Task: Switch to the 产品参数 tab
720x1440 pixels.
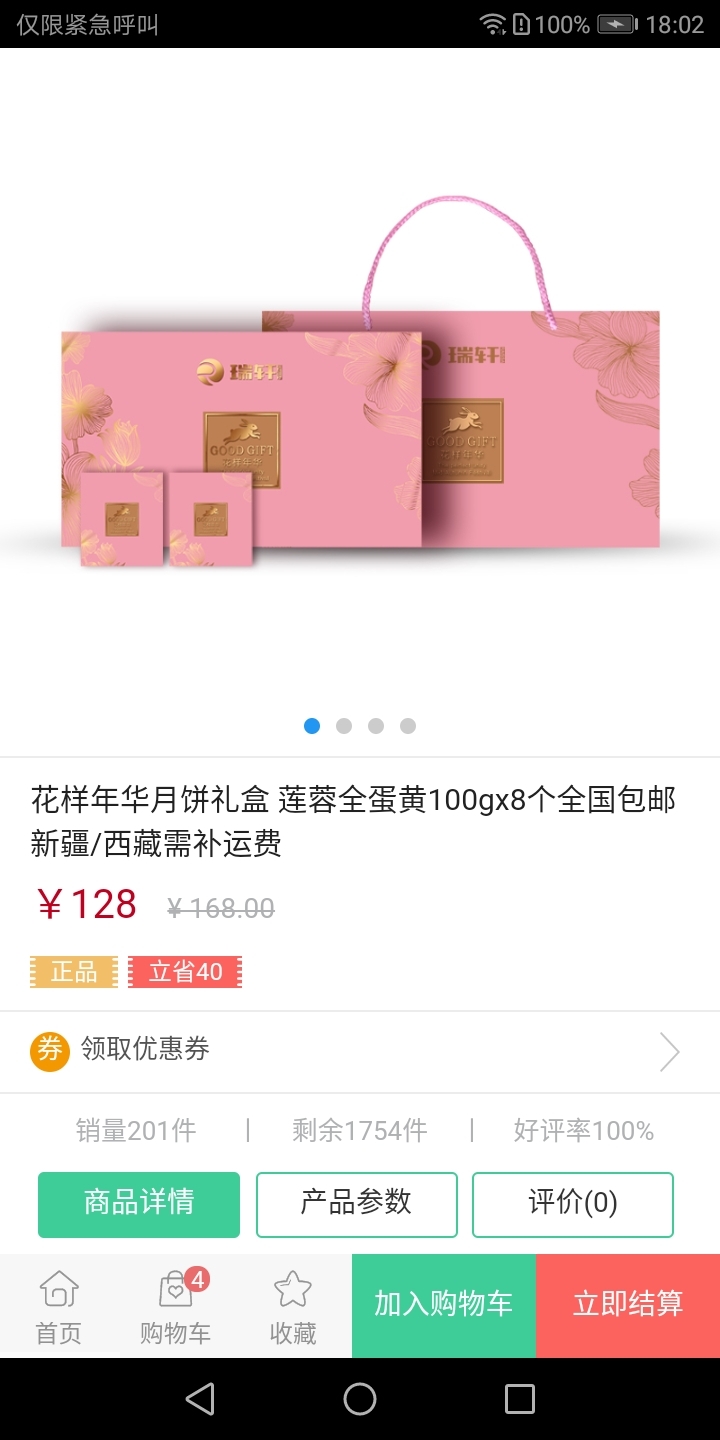Action: tap(357, 1204)
